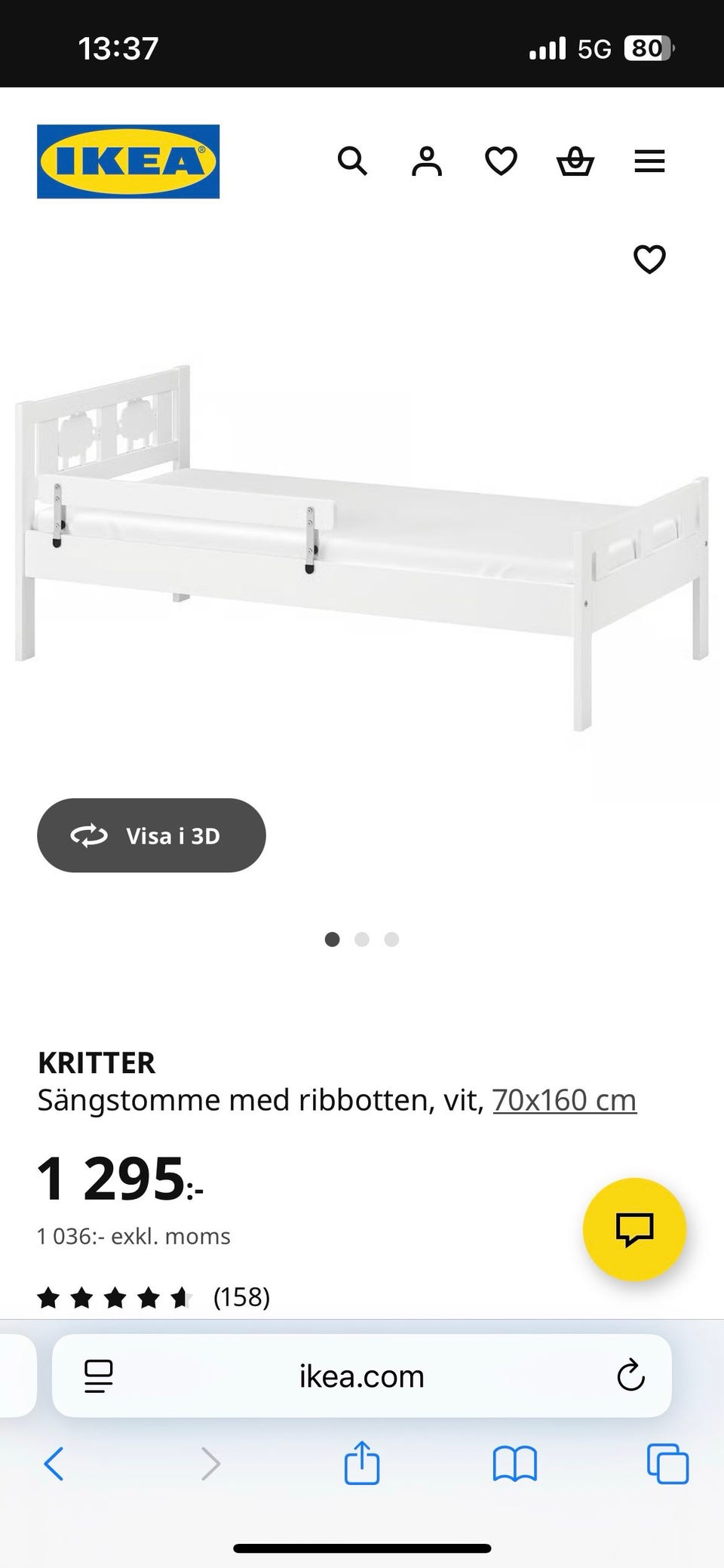The height and width of the screenshot is (1568, 724).
Task: View the shopping basket
Action: click(575, 161)
